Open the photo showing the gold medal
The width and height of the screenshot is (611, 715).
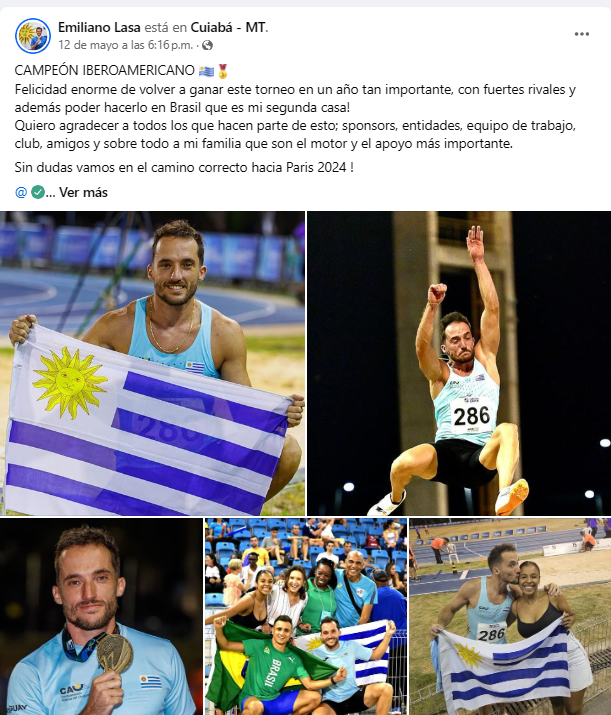pos(100,617)
